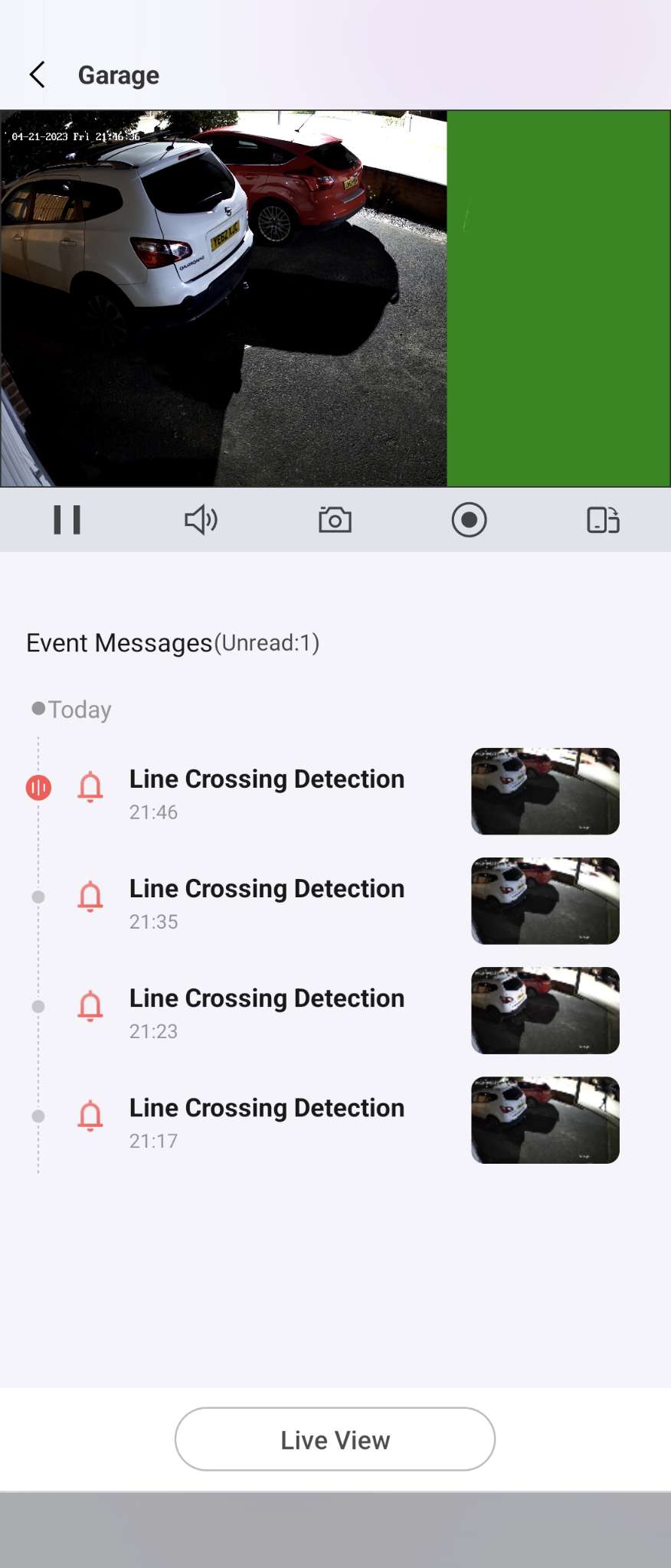Rotate the player to landscape
This screenshot has height=1568, width=671.
[603, 520]
